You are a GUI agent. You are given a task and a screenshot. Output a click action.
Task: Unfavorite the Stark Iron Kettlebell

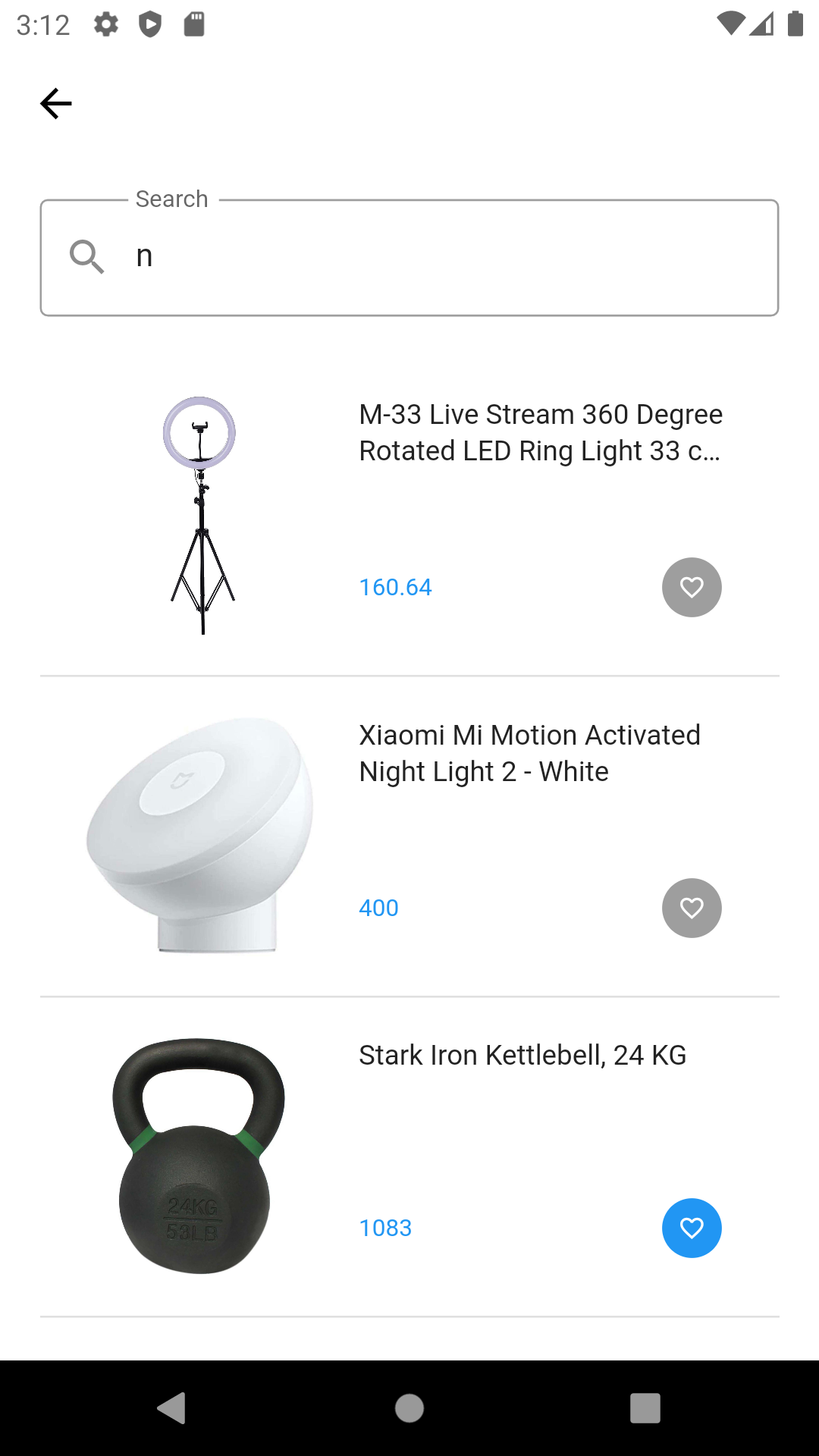[x=692, y=1228]
